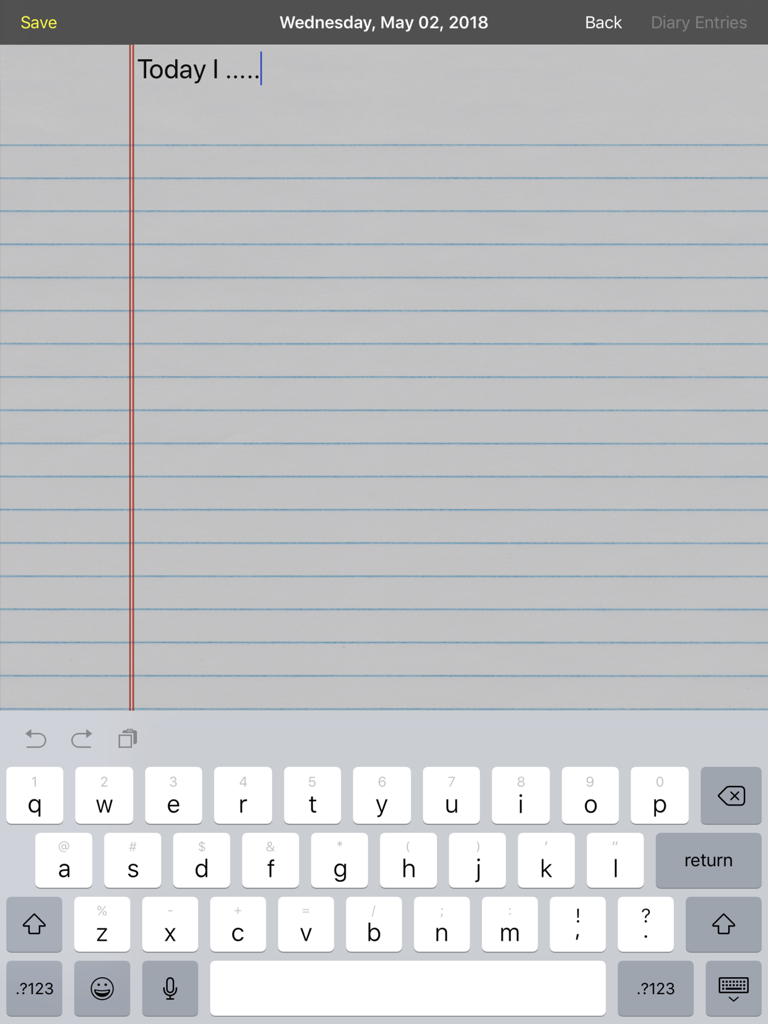Open the emoji keyboard
This screenshot has width=768, height=1024.
[101, 988]
